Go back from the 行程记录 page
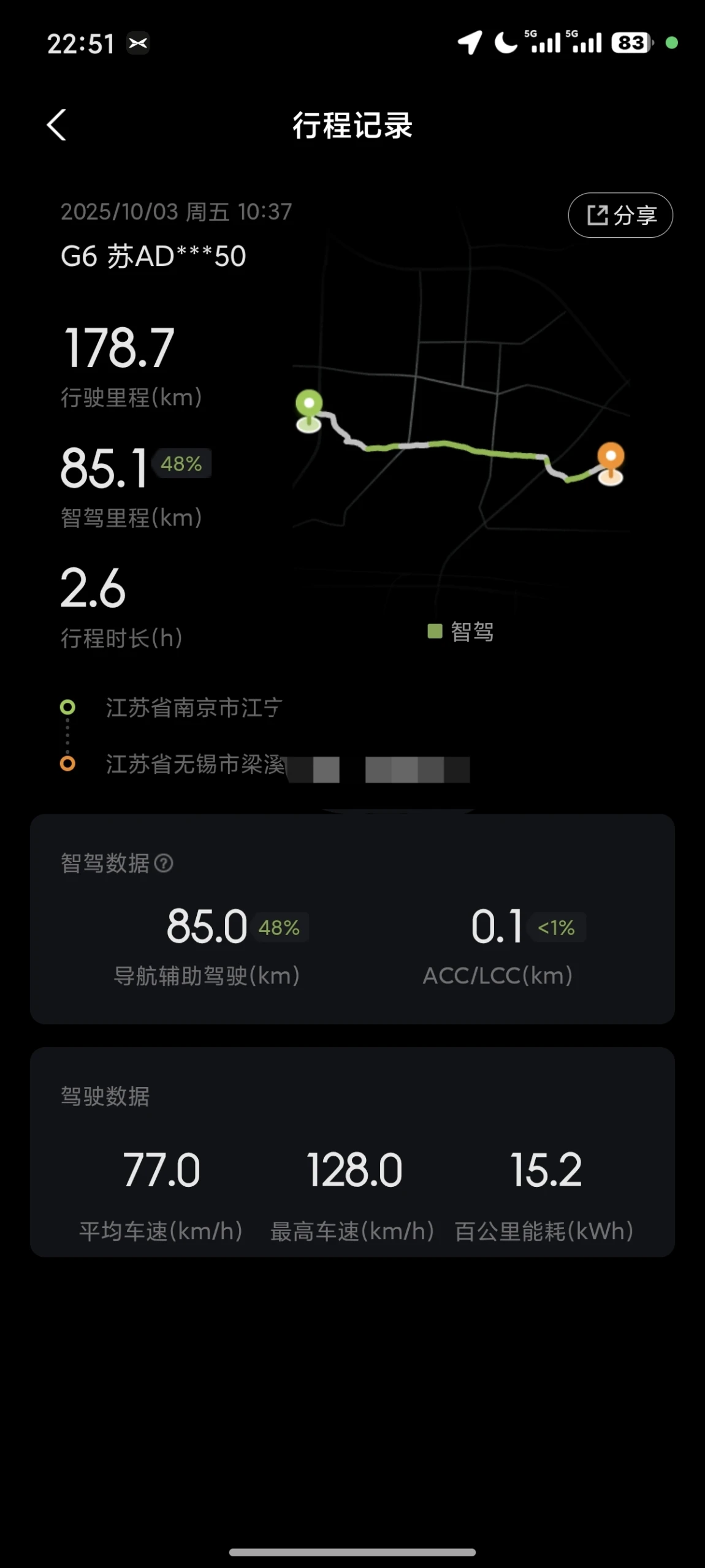Viewport: 705px width, 1568px height. tap(56, 125)
